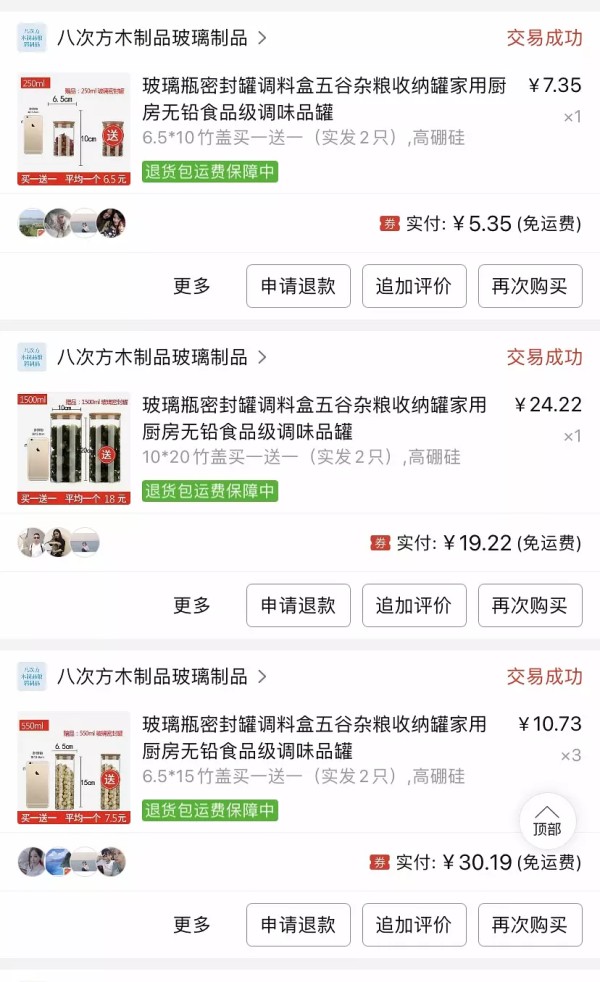The width and height of the screenshot is (600, 982).
Task: Open 更多 options for the ¥19.22 order
Action: [x=192, y=606]
